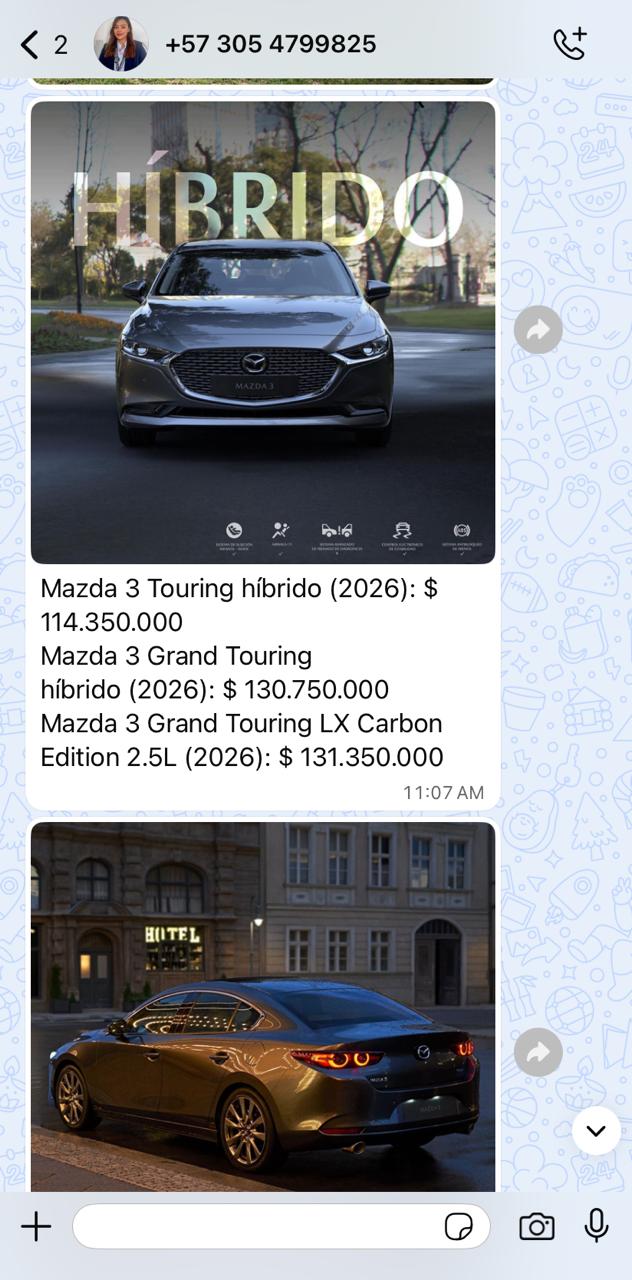Open the attachment plus menu

click(x=36, y=1226)
